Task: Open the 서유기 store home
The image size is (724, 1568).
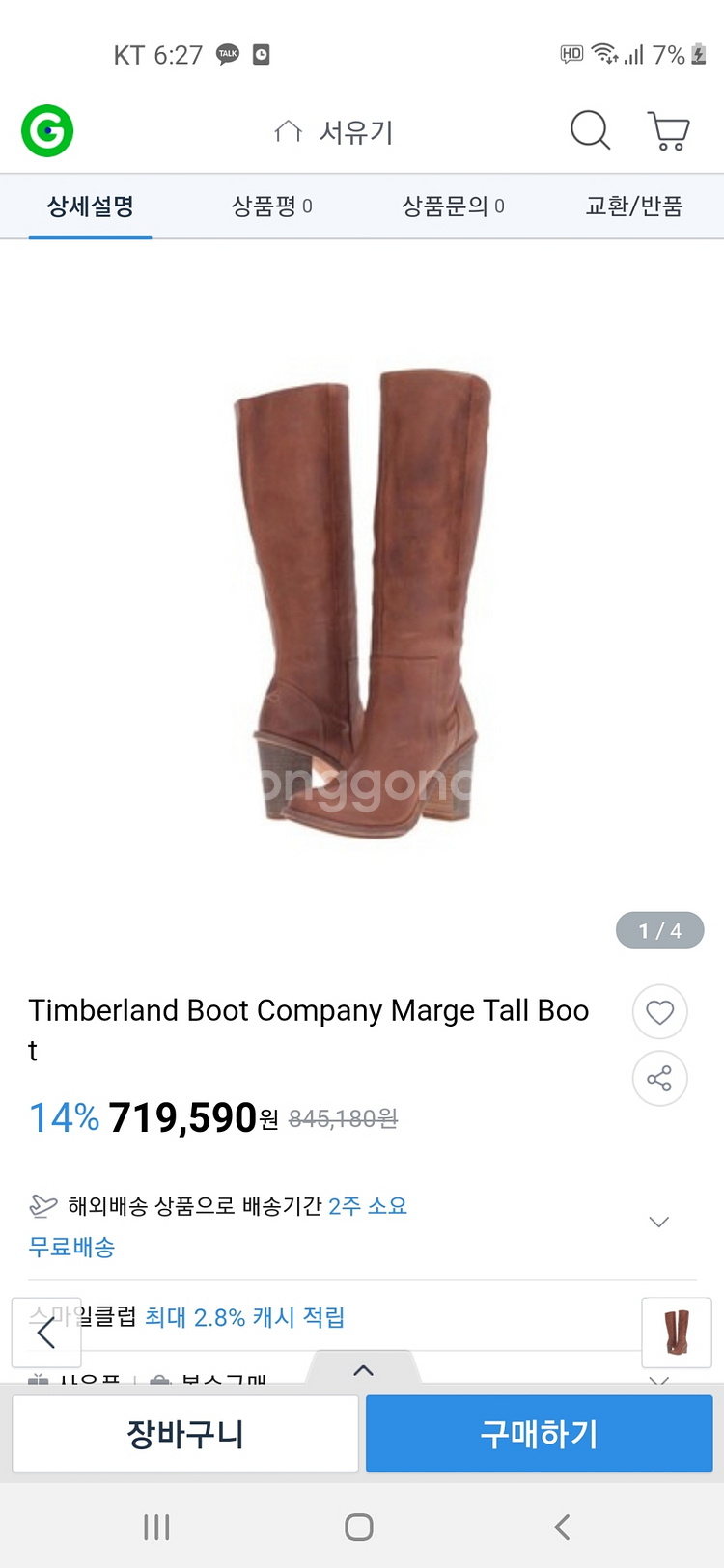Action: point(334,131)
